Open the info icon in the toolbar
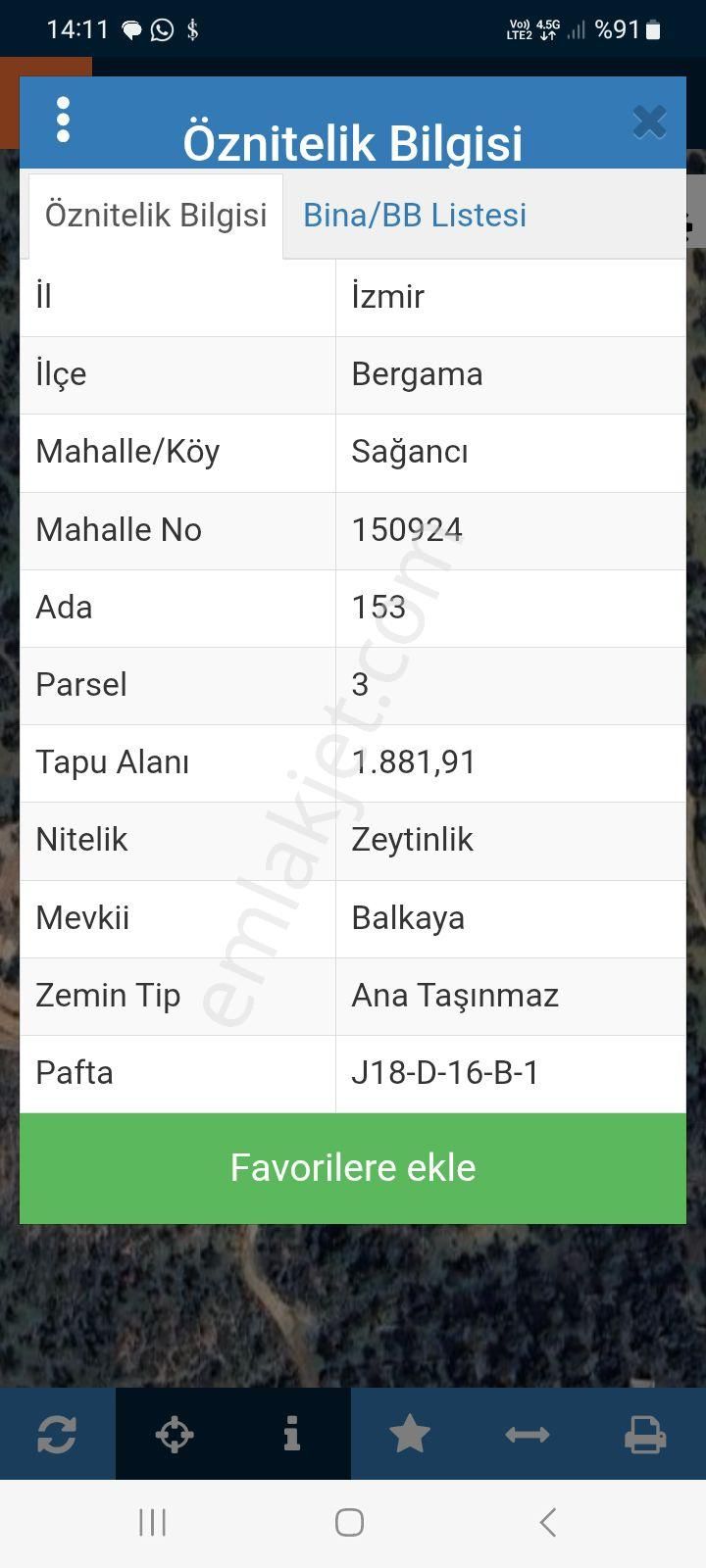 291,1435
